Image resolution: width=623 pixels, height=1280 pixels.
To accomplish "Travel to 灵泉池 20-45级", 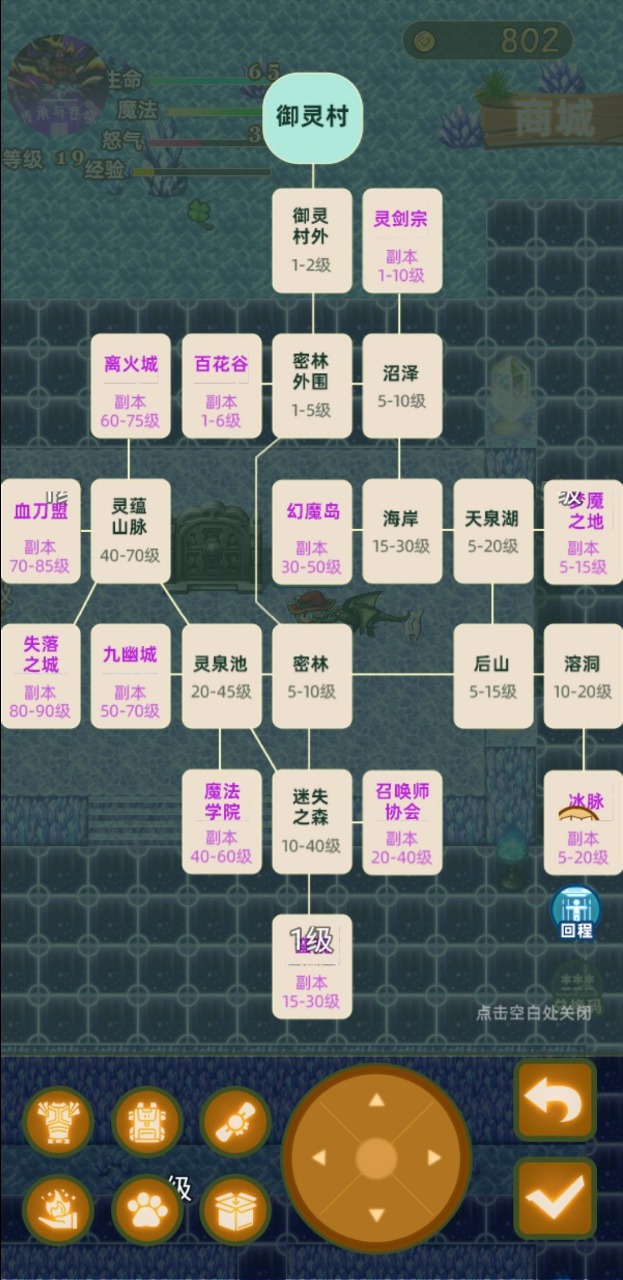I will coord(221,676).
